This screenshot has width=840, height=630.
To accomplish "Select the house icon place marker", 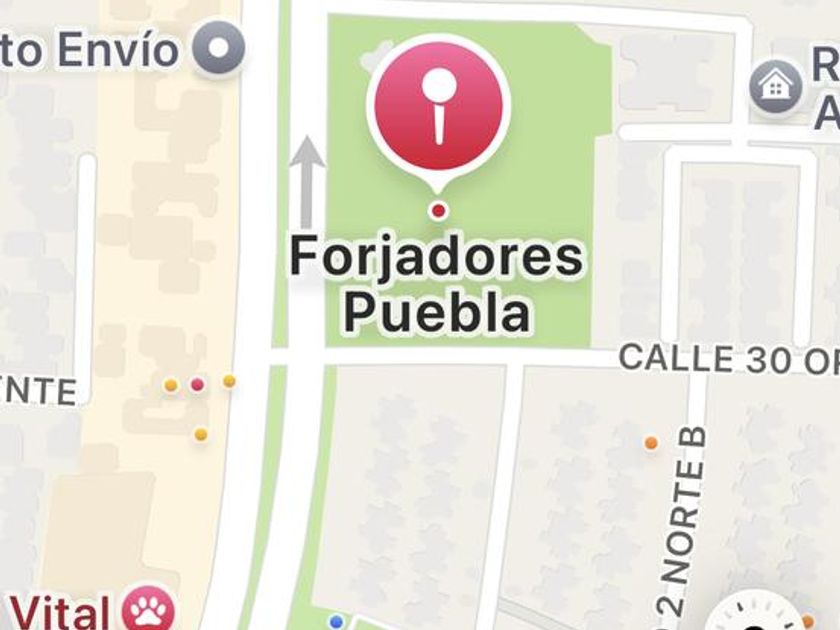I will 776,86.
